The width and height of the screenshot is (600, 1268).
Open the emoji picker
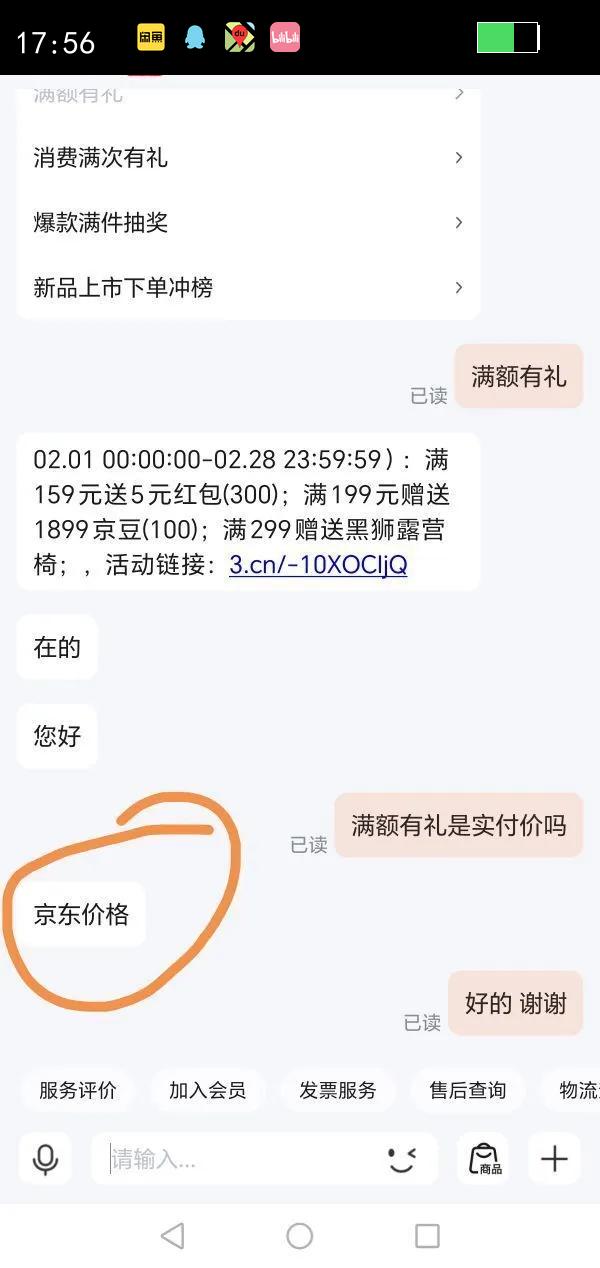[x=402, y=1159]
